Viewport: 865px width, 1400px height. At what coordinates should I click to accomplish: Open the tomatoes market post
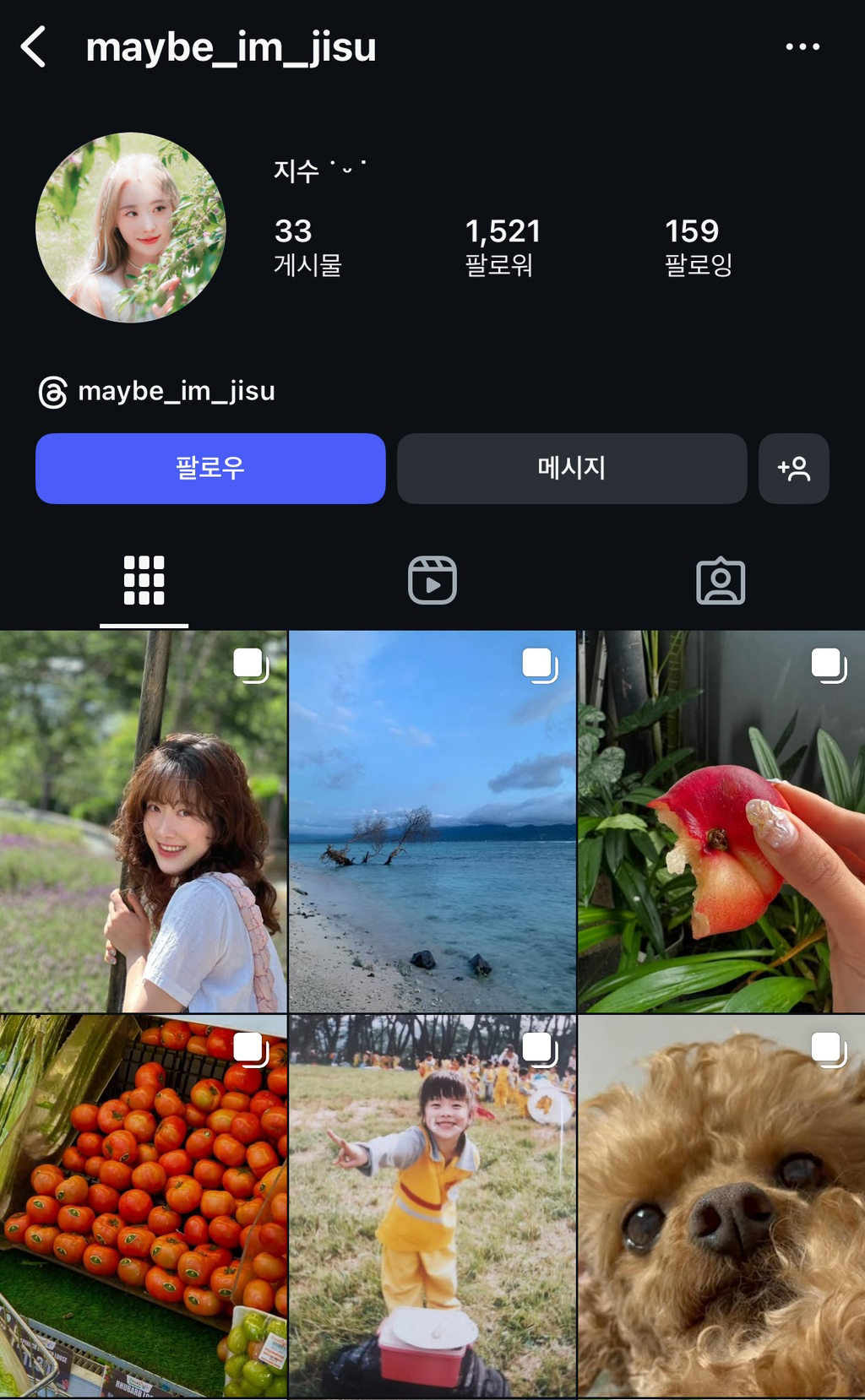144,1207
